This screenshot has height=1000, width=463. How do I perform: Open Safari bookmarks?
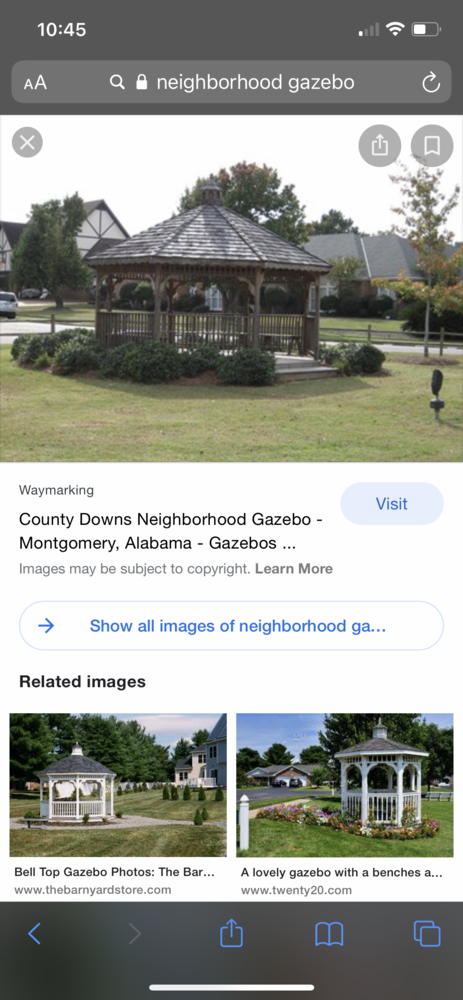(x=329, y=934)
